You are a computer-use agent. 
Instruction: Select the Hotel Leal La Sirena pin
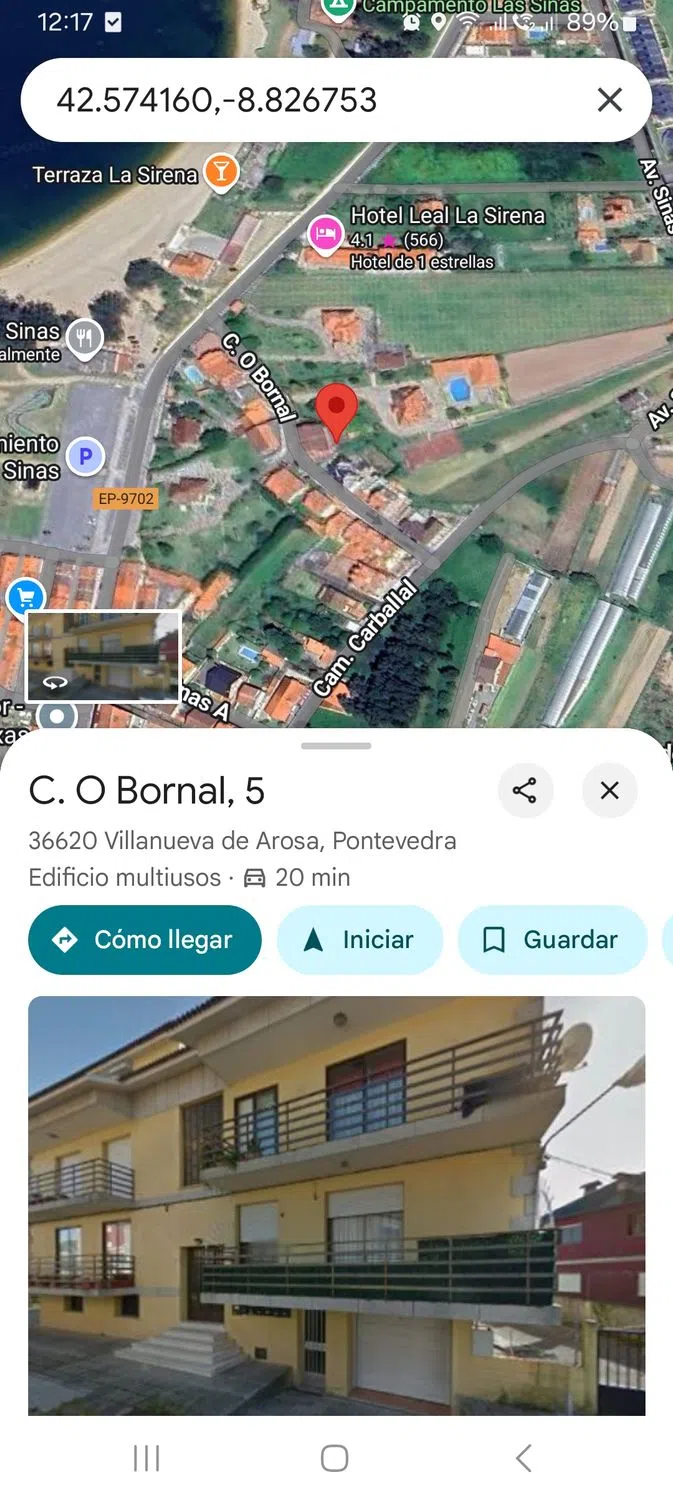[324, 234]
